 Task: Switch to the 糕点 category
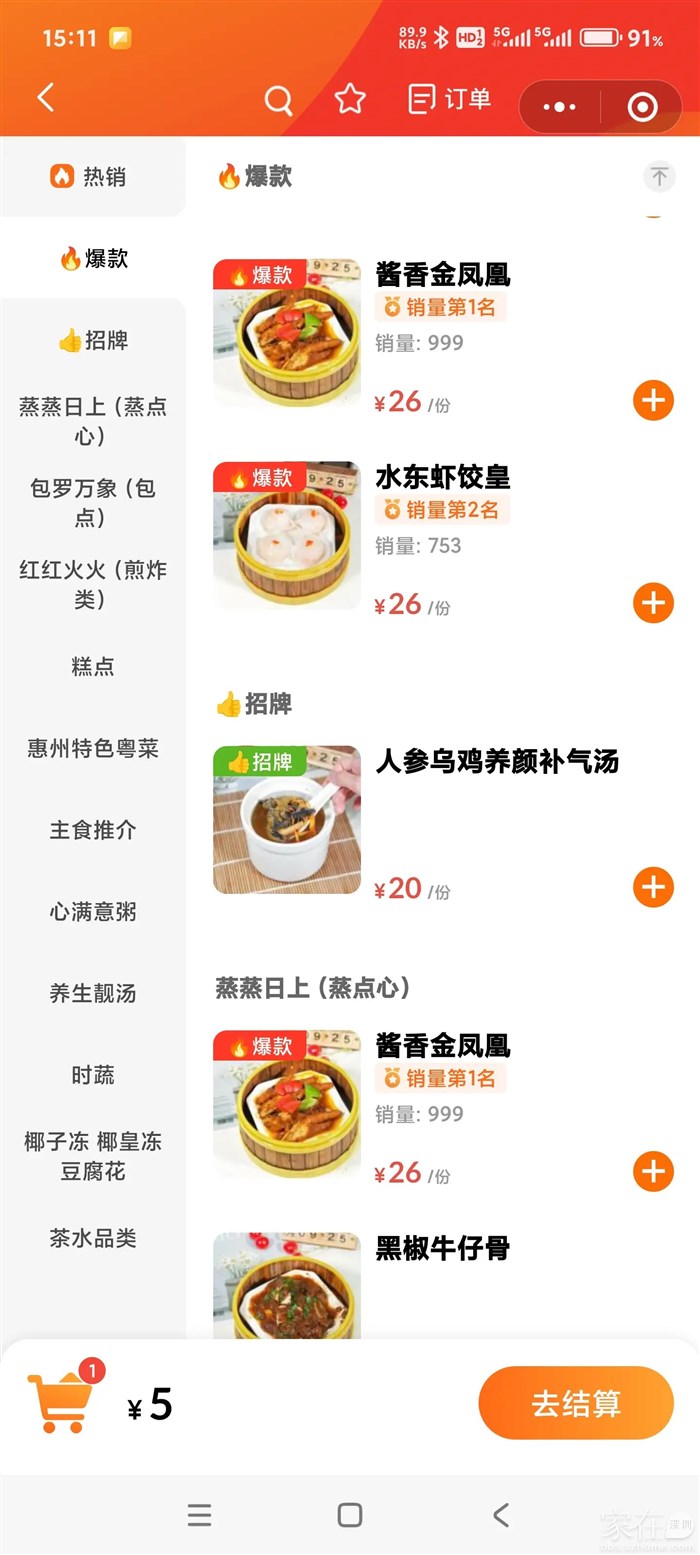pyautogui.click(x=93, y=666)
